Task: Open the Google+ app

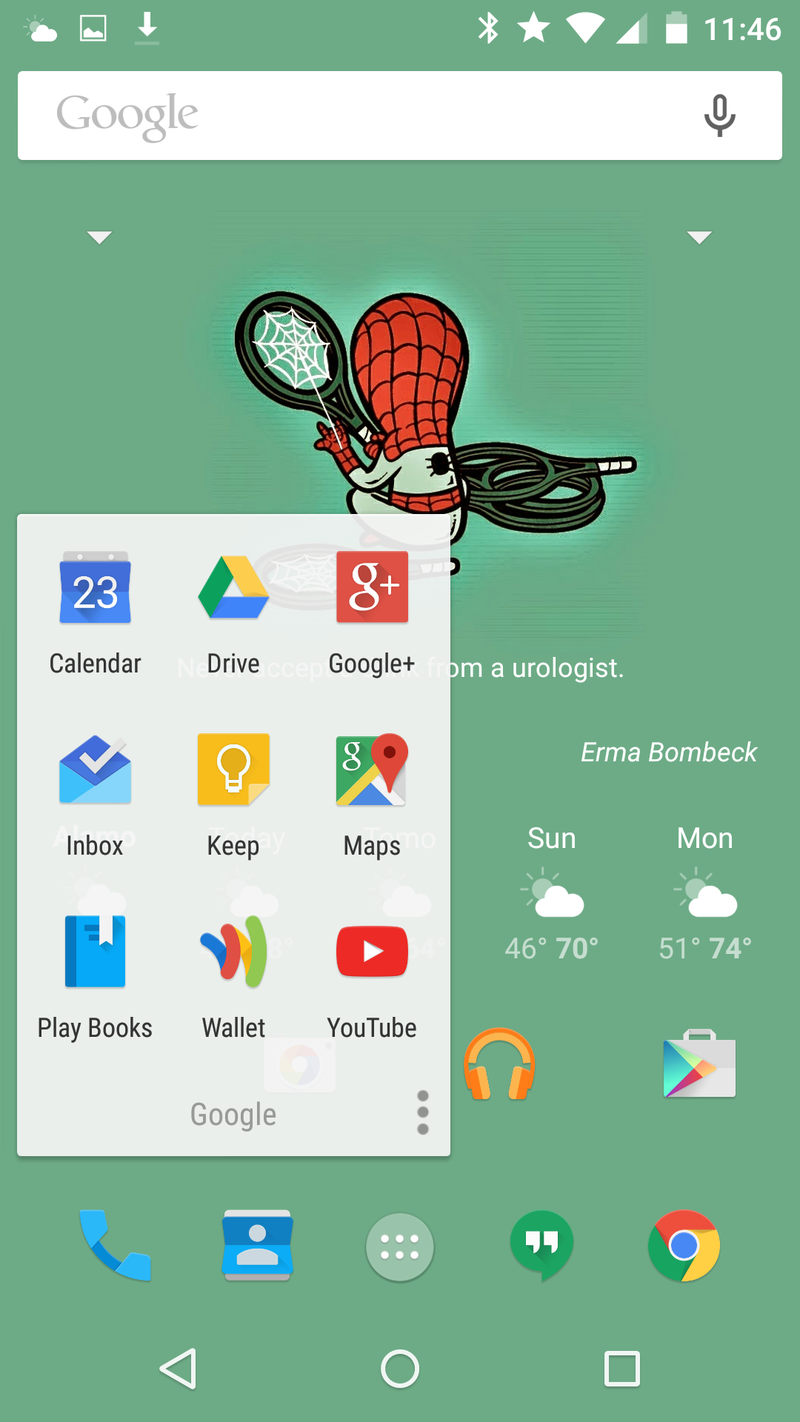Action: point(372,588)
